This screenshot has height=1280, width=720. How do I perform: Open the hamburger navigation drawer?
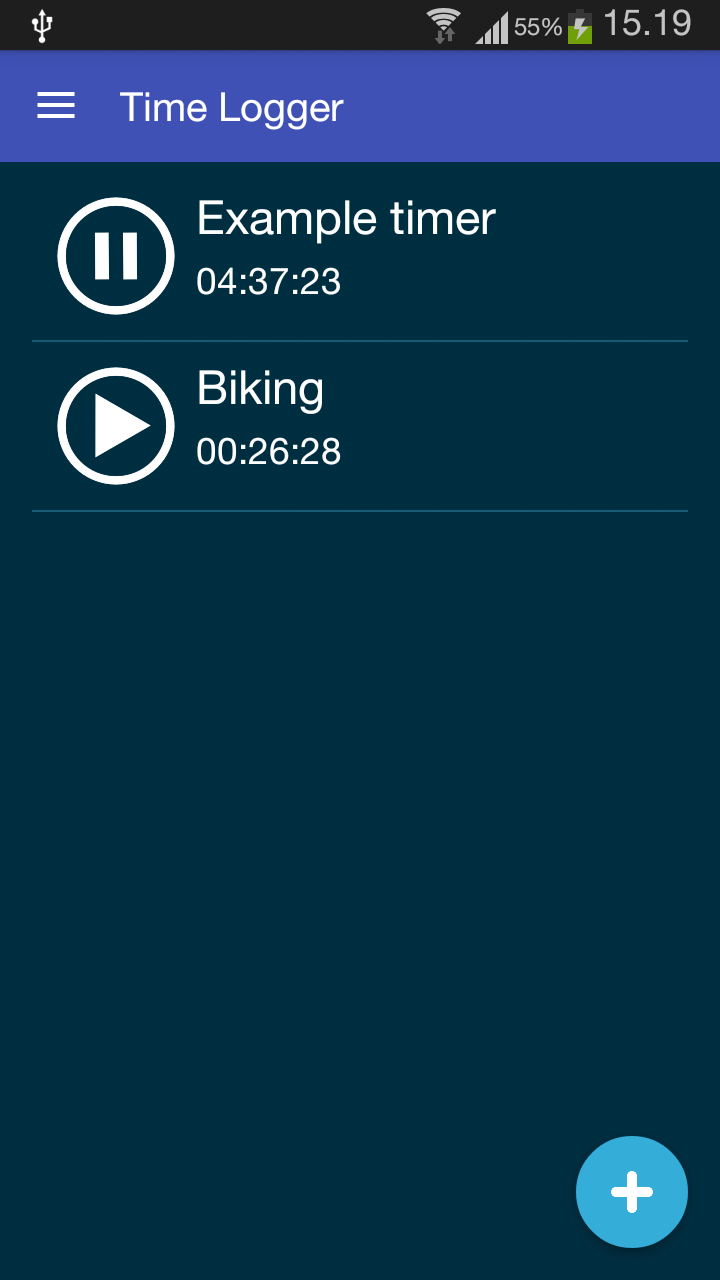pyautogui.click(x=56, y=106)
